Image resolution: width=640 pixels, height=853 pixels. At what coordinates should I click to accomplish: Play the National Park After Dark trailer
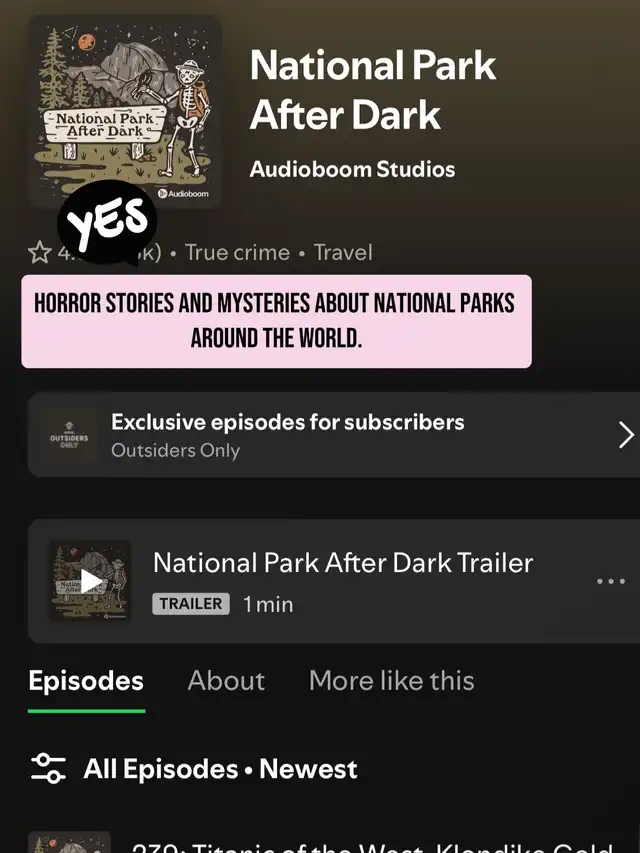click(91, 582)
